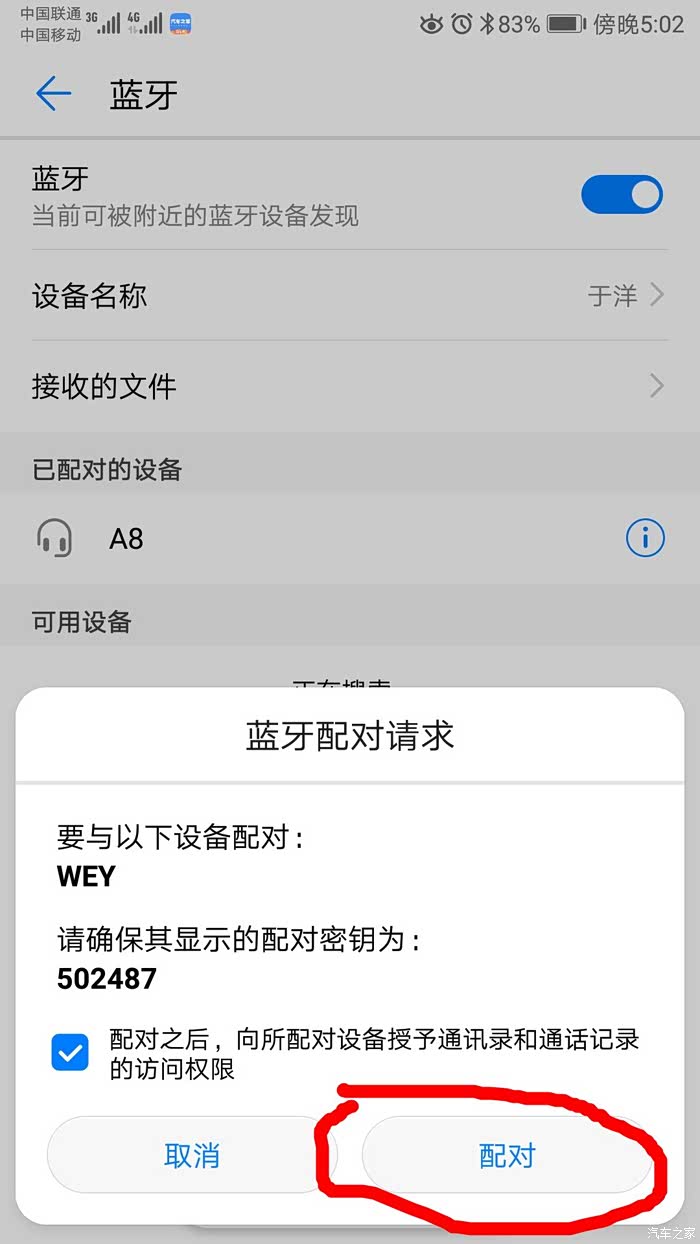Open 接收的文件
This screenshot has height=1244, width=700.
(x=350, y=386)
